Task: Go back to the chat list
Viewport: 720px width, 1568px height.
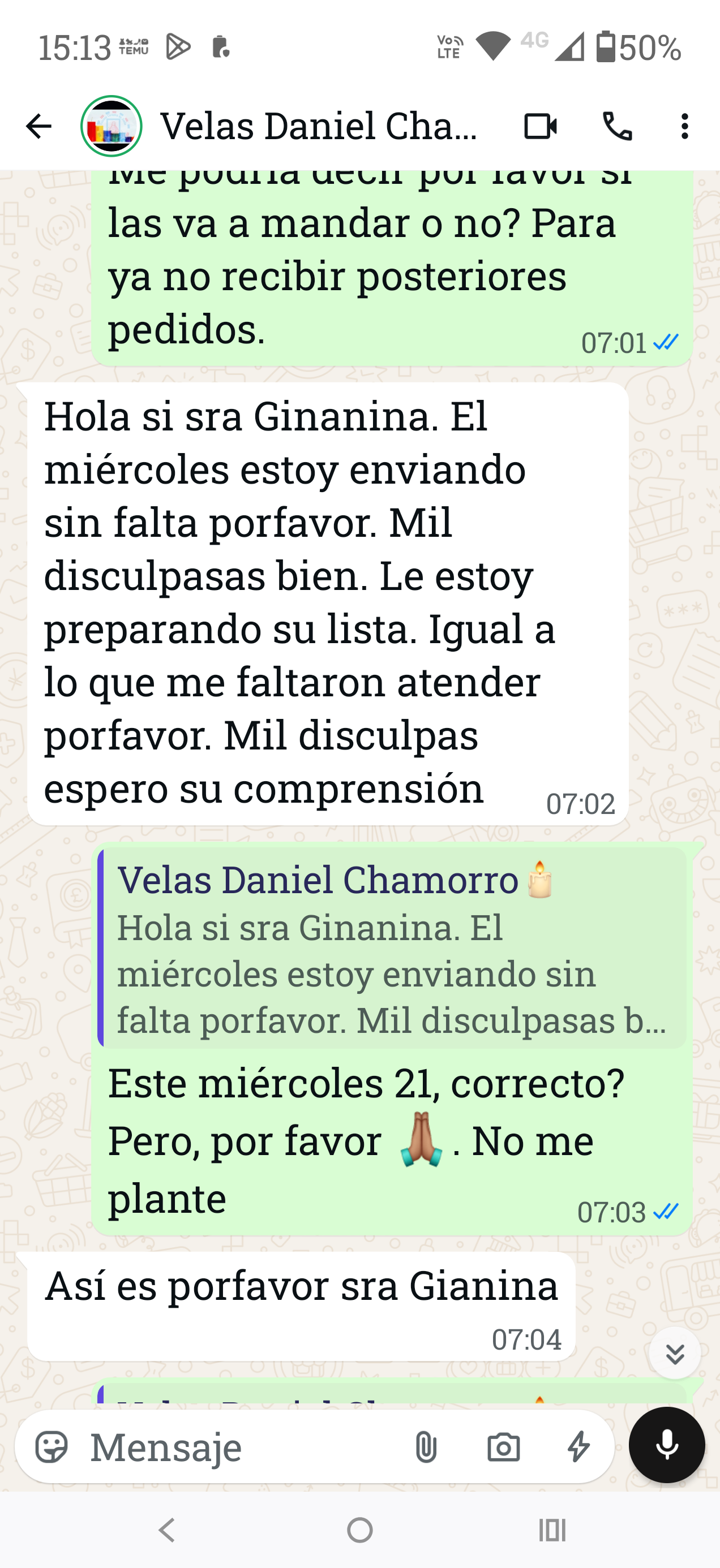Action: coord(38,127)
